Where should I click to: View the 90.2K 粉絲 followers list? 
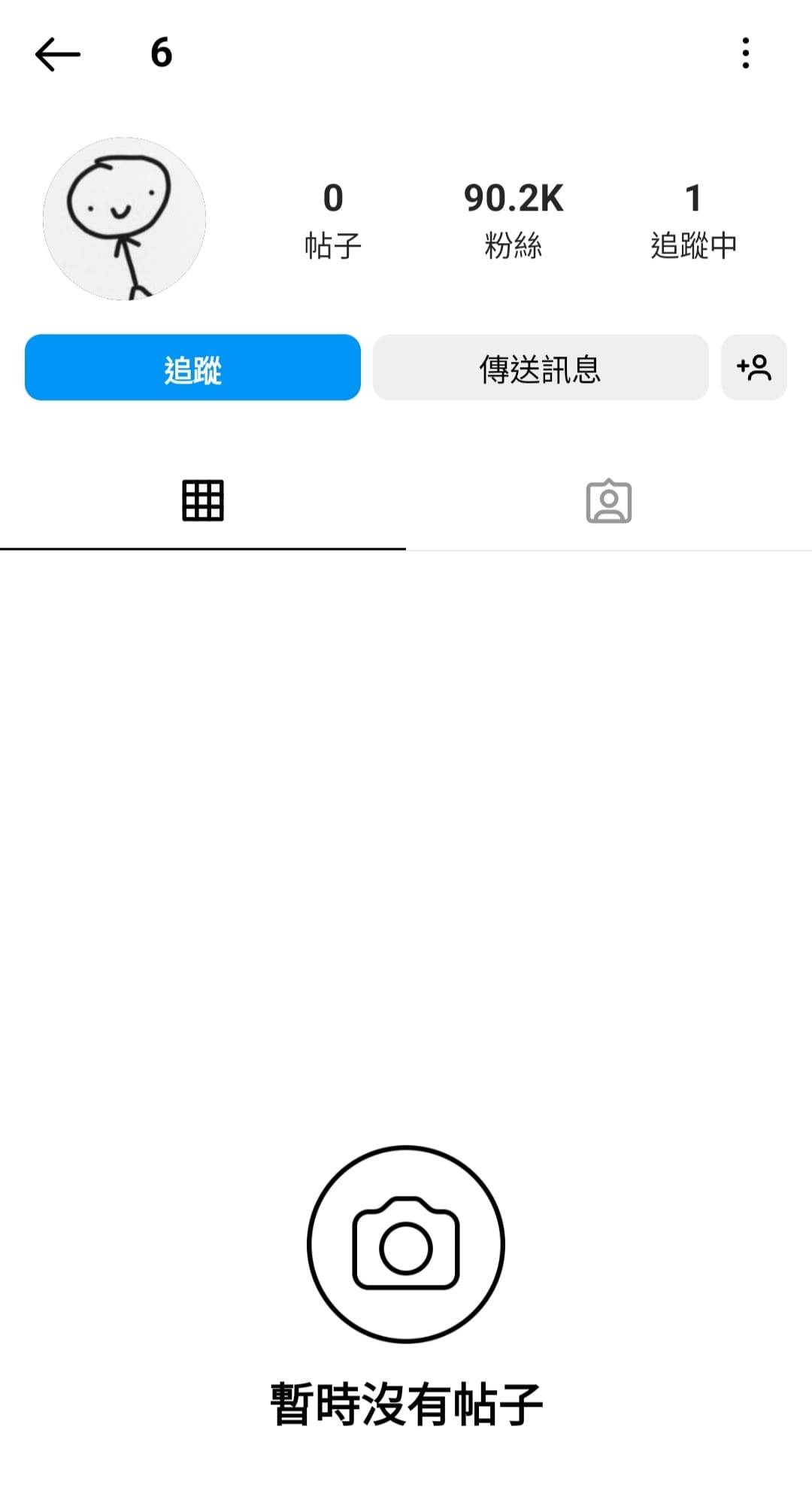click(514, 220)
